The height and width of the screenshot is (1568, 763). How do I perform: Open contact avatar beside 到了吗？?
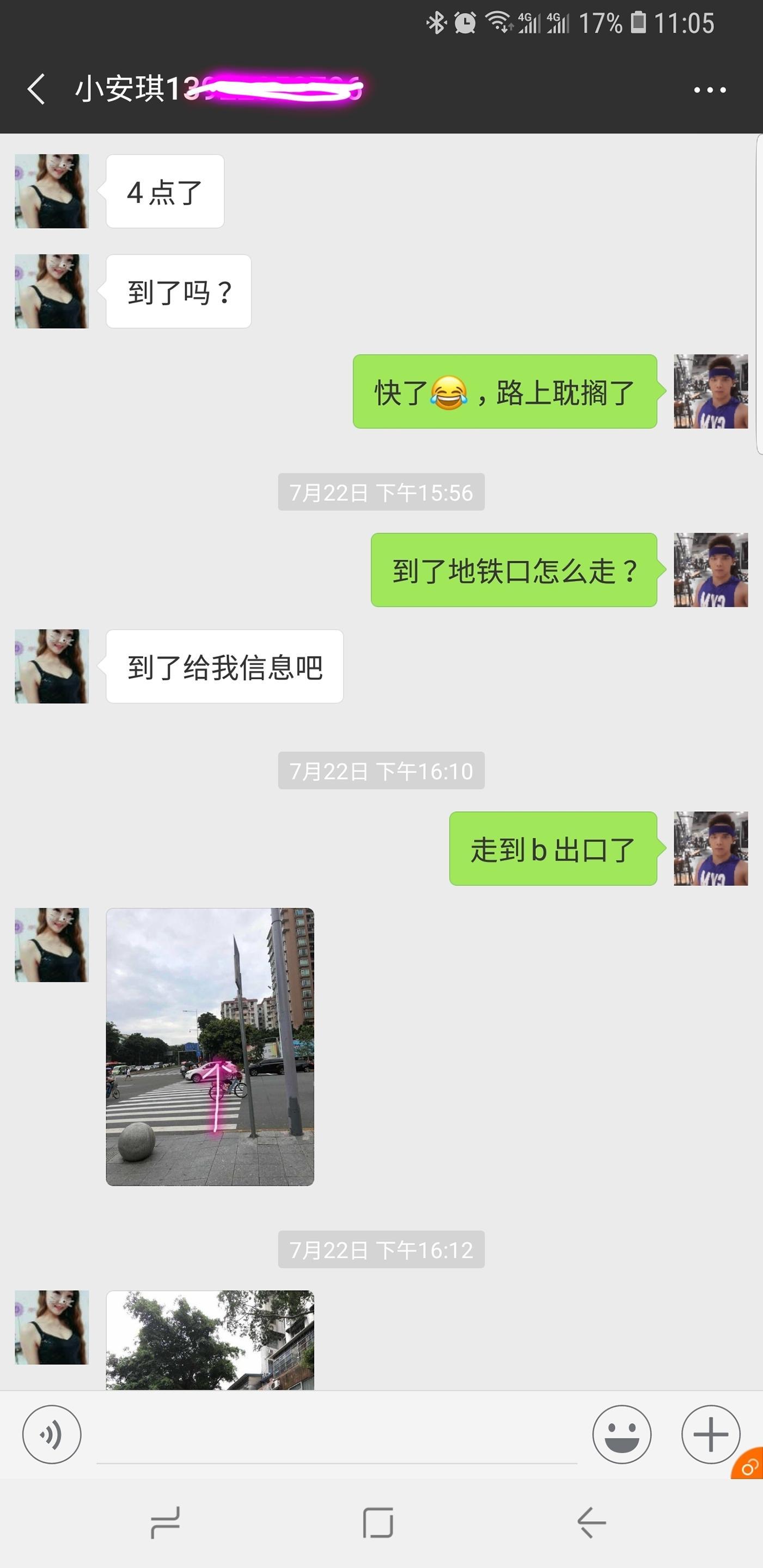[x=52, y=292]
